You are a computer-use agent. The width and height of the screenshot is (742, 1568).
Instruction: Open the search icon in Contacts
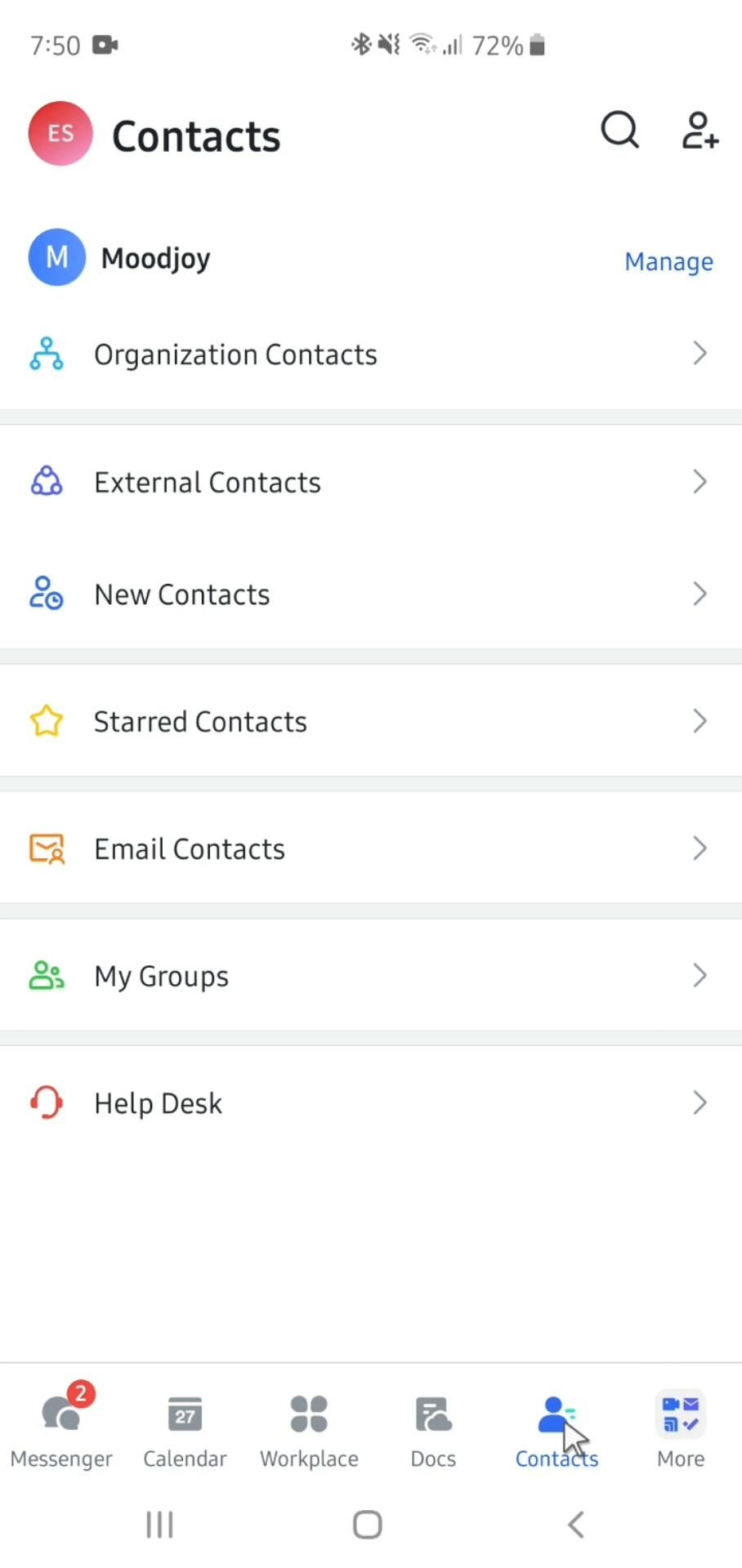coord(619,131)
